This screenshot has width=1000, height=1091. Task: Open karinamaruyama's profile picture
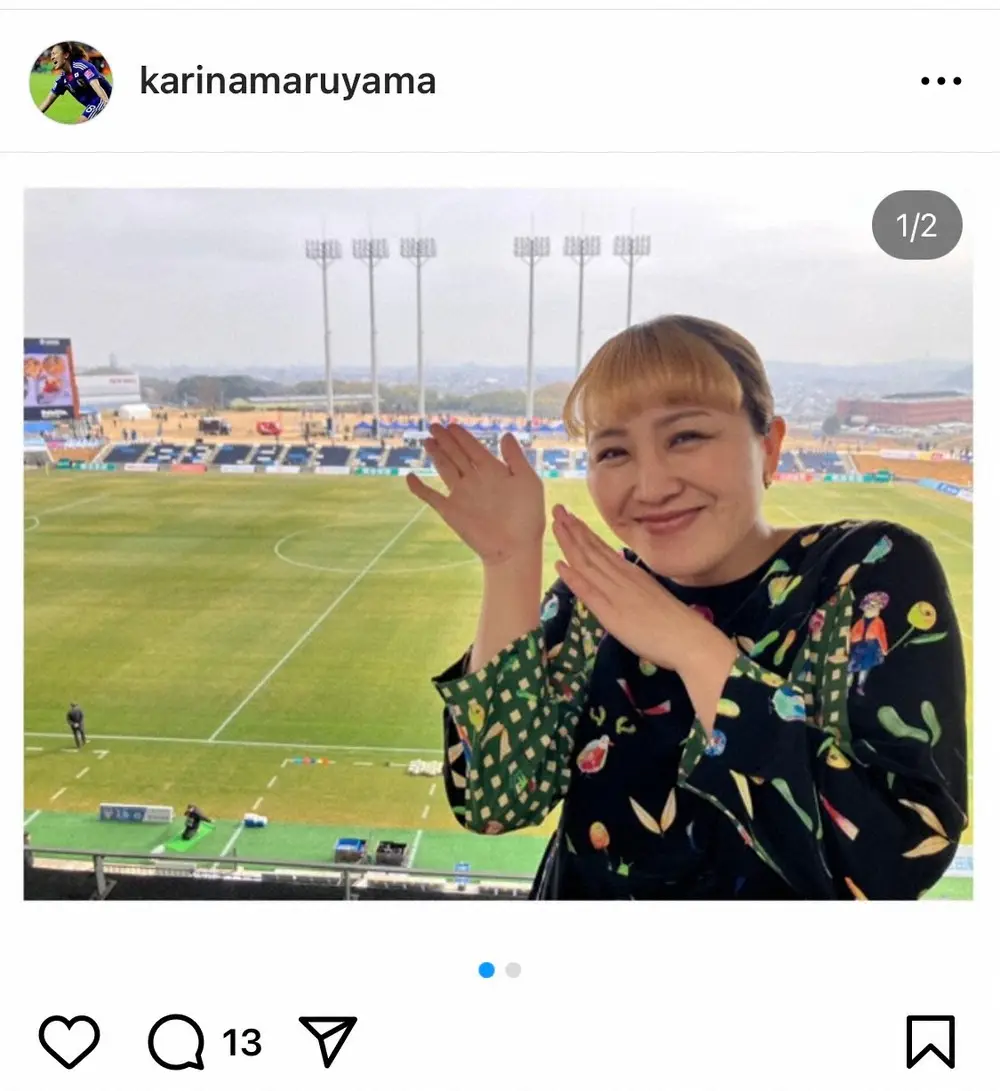70,82
